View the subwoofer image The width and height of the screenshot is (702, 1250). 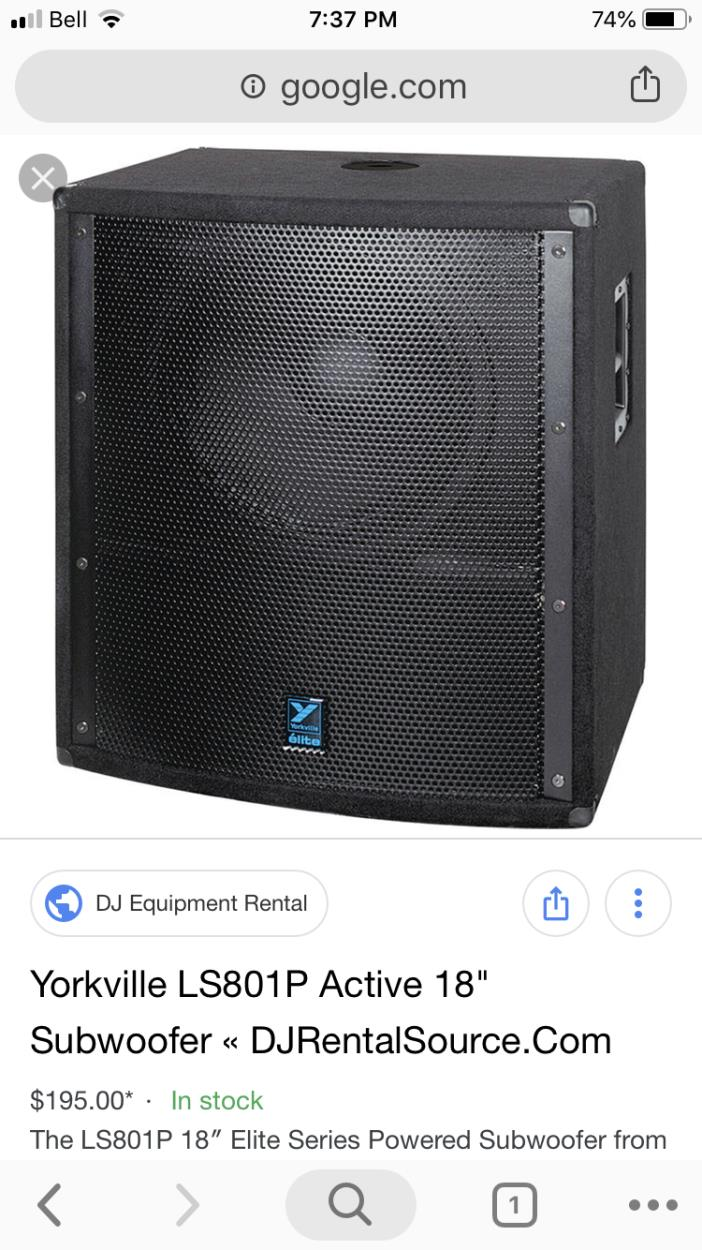(x=351, y=486)
